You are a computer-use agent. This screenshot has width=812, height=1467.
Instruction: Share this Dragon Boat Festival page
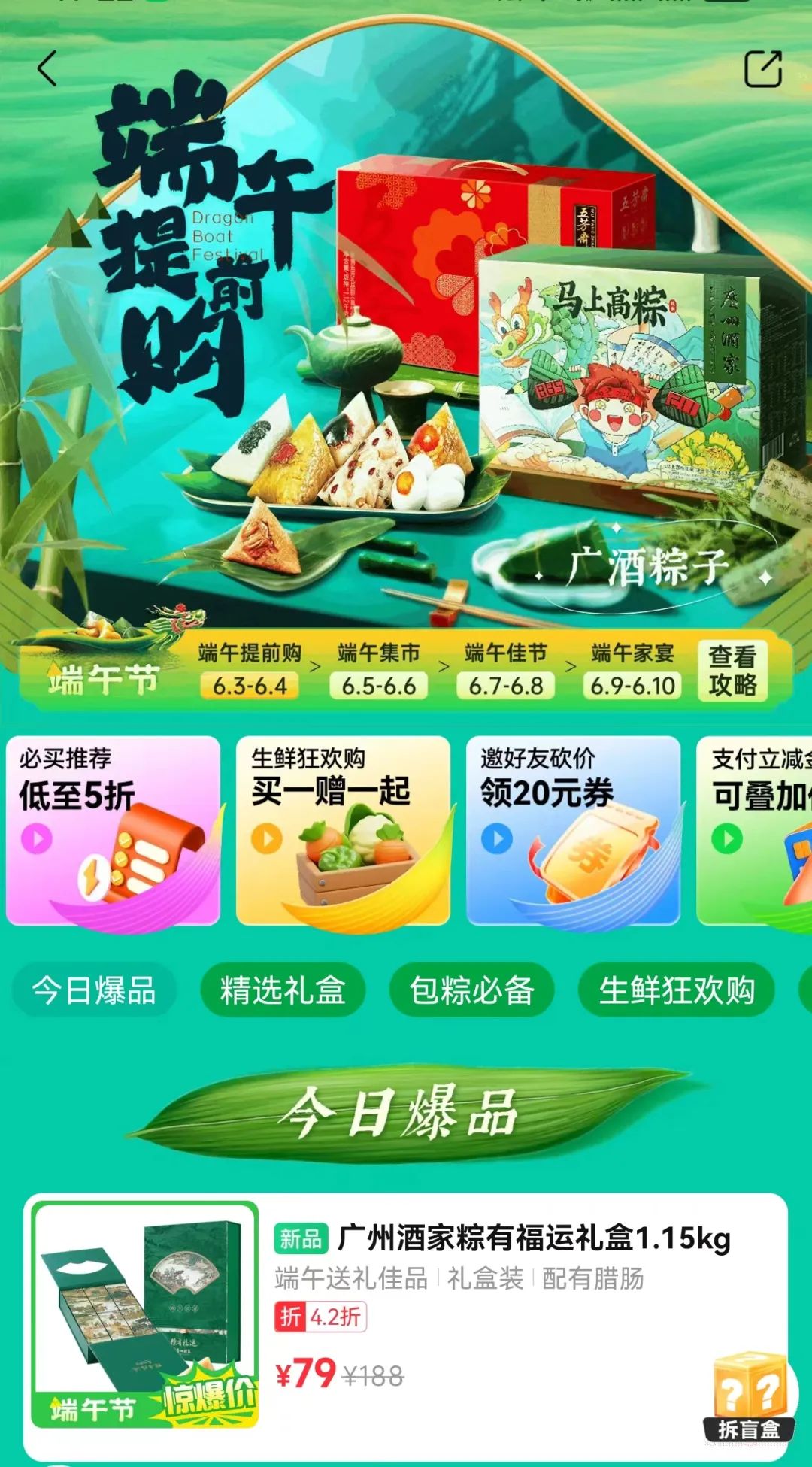click(x=762, y=69)
